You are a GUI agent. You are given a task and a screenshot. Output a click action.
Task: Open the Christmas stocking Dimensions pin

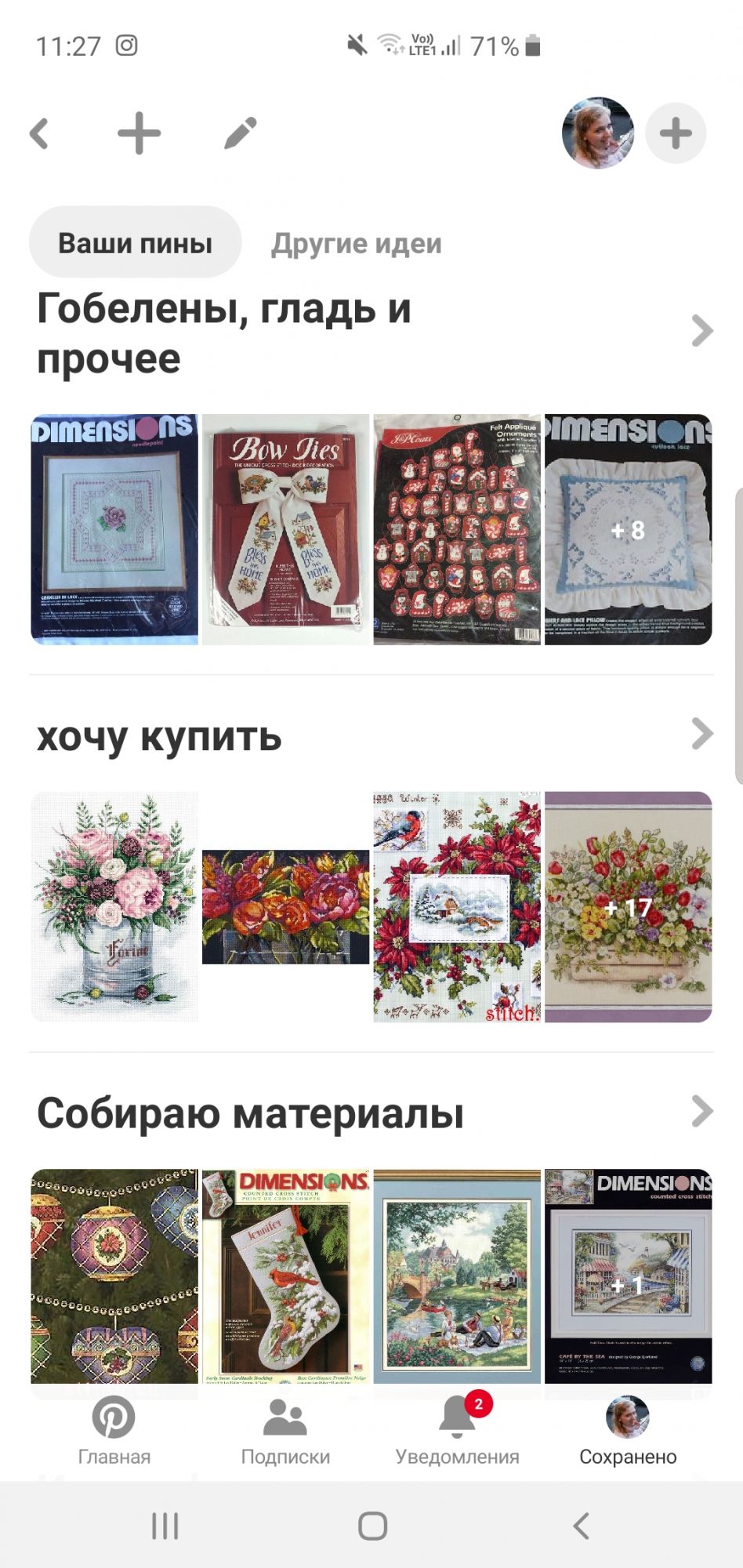[285, 1276]
